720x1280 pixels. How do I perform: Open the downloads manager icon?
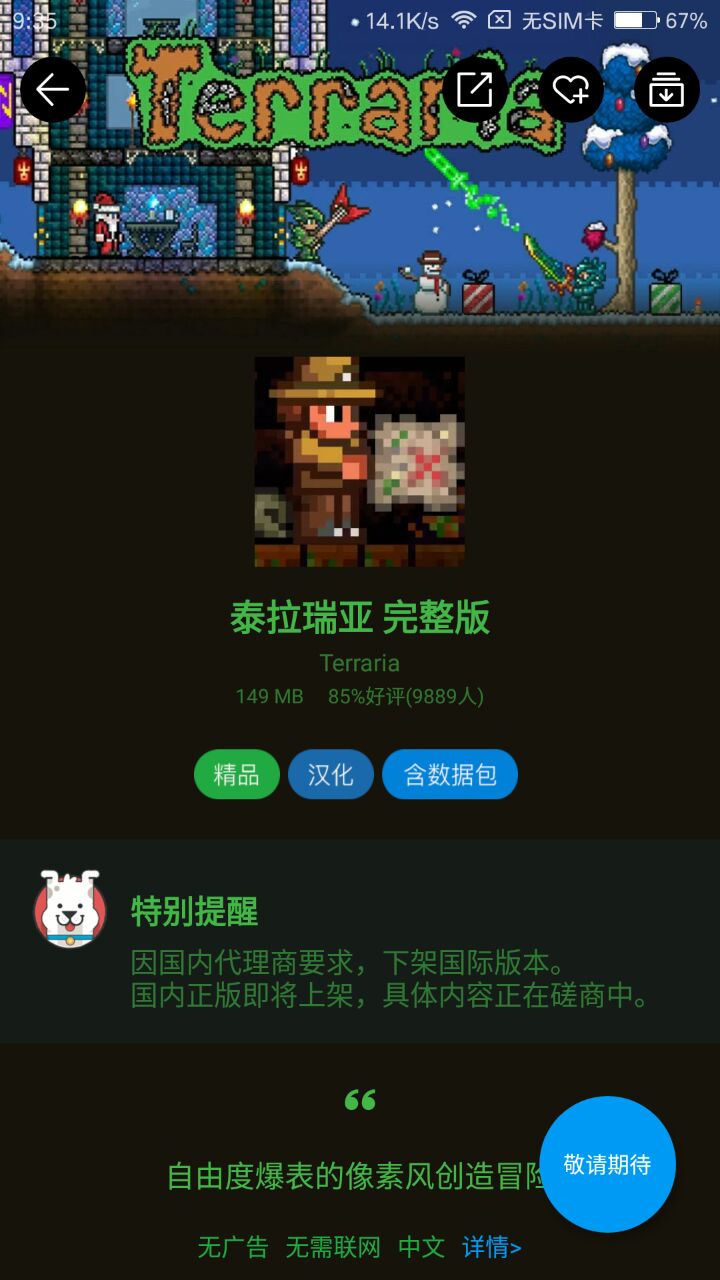(666, 90)
